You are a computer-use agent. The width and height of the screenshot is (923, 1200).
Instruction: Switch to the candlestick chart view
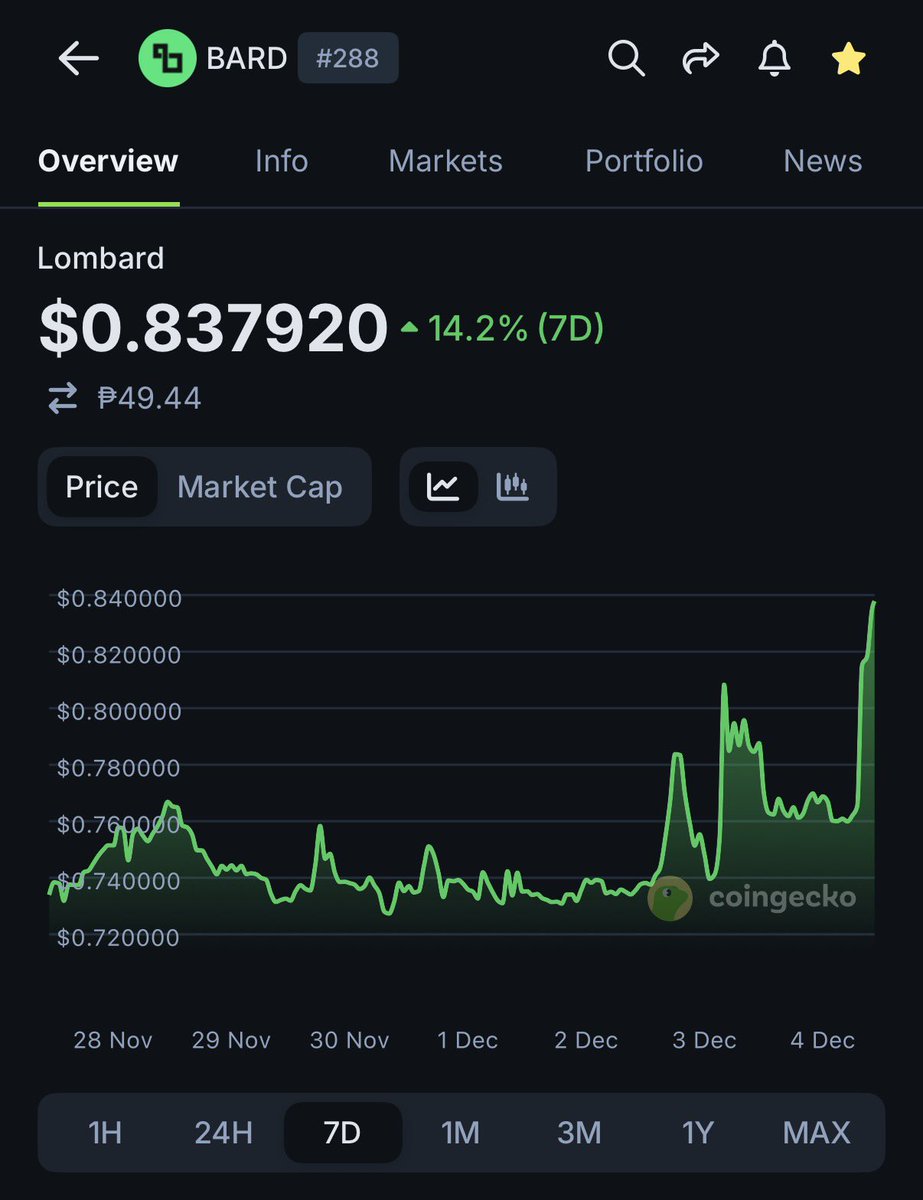pyautogui.click(x=512, y=487)
